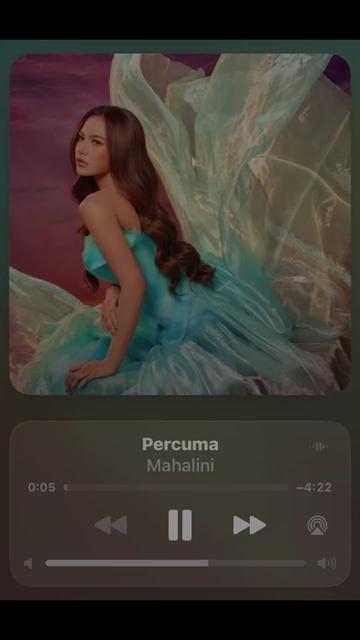Pause the song Percuma
The image size is (360, 640).
coord(180,525)
